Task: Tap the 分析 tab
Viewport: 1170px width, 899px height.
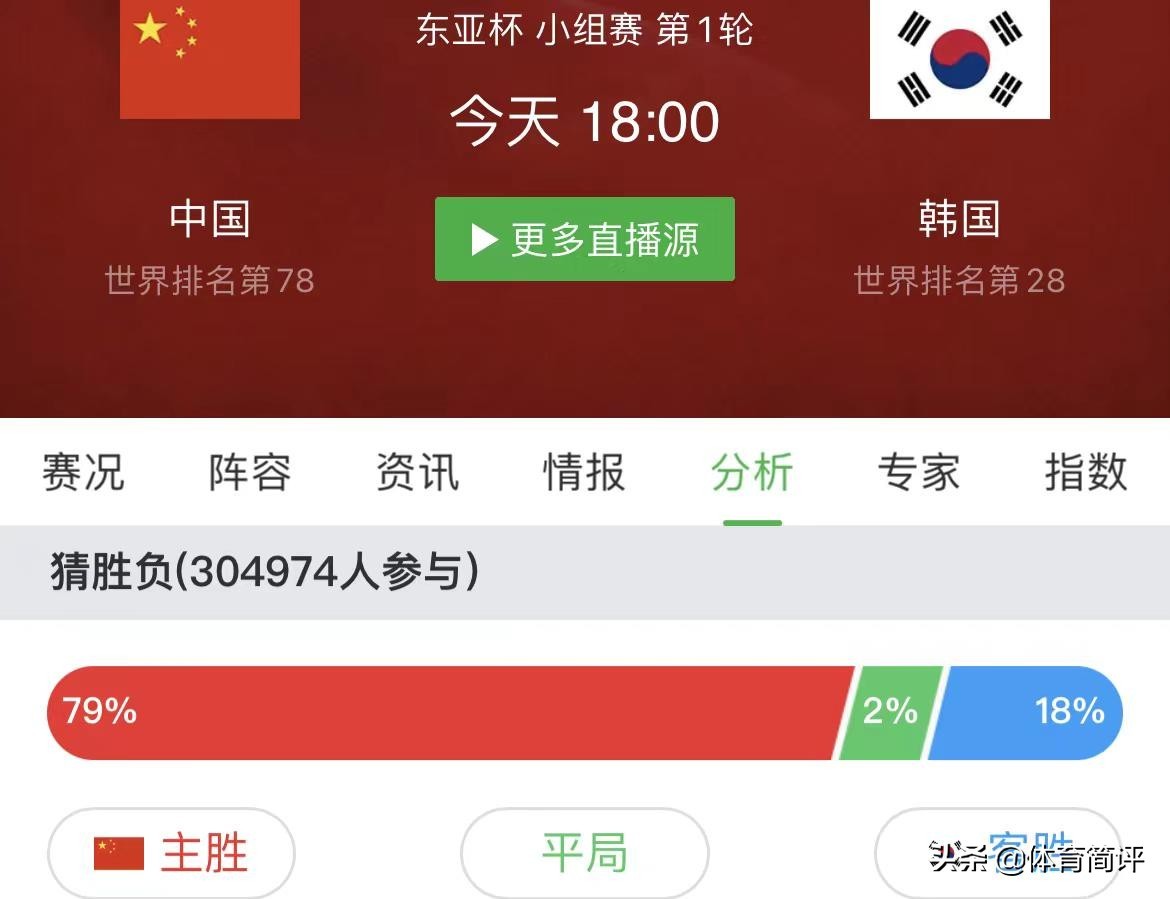Action: pos(752,472)
